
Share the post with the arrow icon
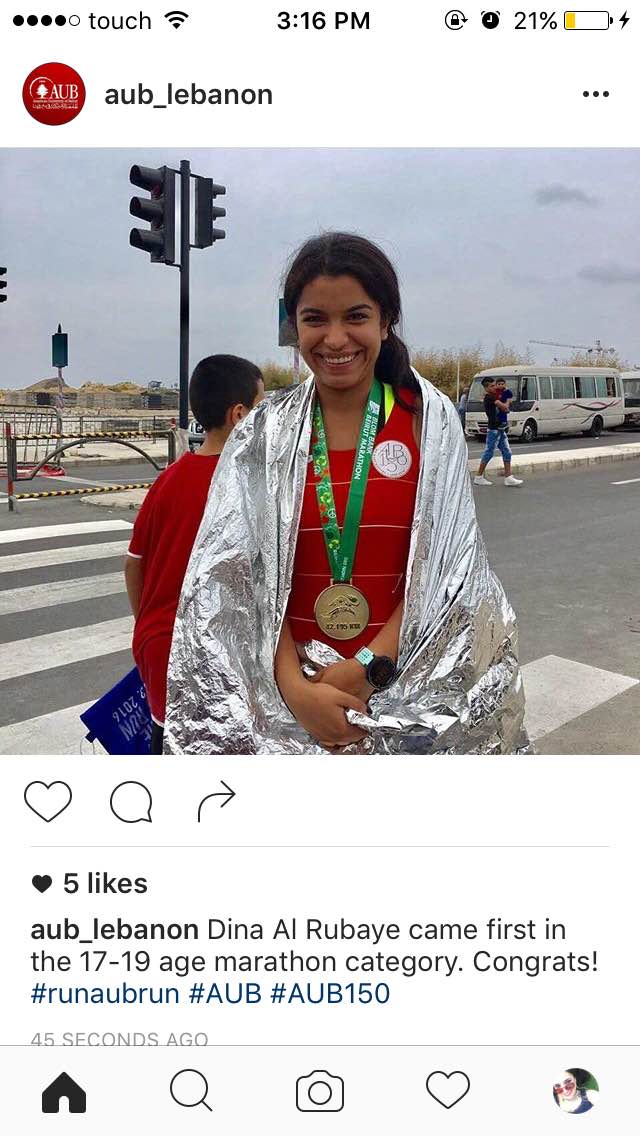click(x=216, y=802)
